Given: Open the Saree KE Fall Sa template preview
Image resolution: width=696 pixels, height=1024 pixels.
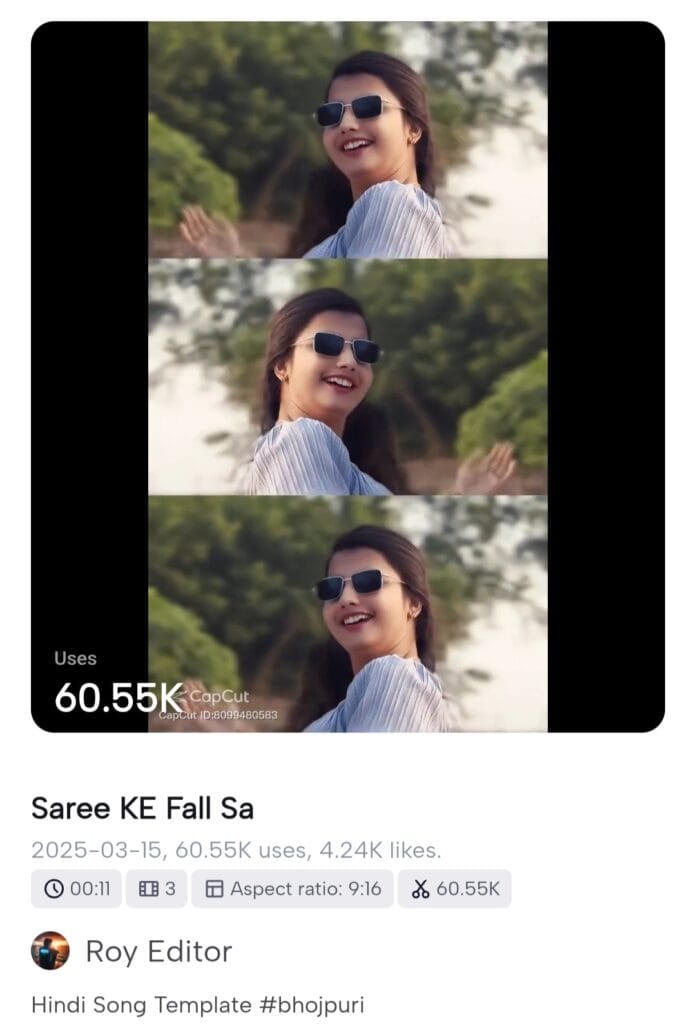Looking at the screenshot, I should pos(347,377).
